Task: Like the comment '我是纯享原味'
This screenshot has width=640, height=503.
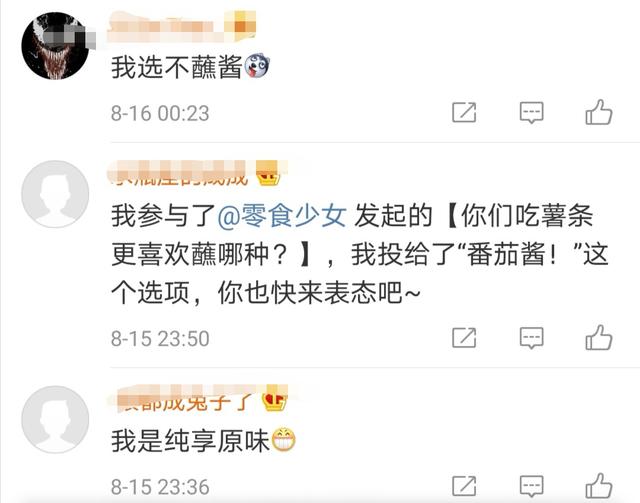Action: pos(599,488)
